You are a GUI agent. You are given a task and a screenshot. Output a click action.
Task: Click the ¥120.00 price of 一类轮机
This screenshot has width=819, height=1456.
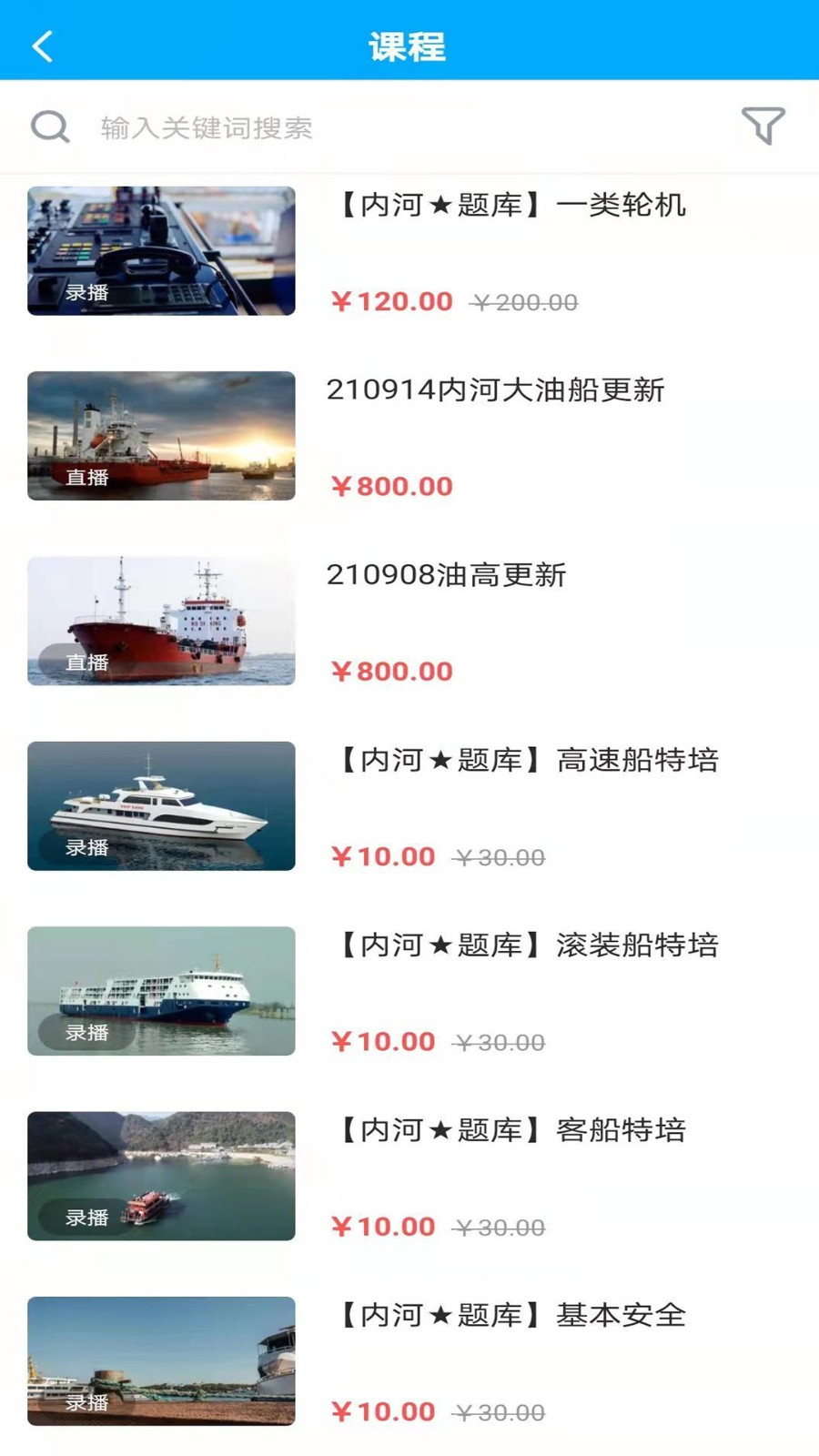point(390,301)
